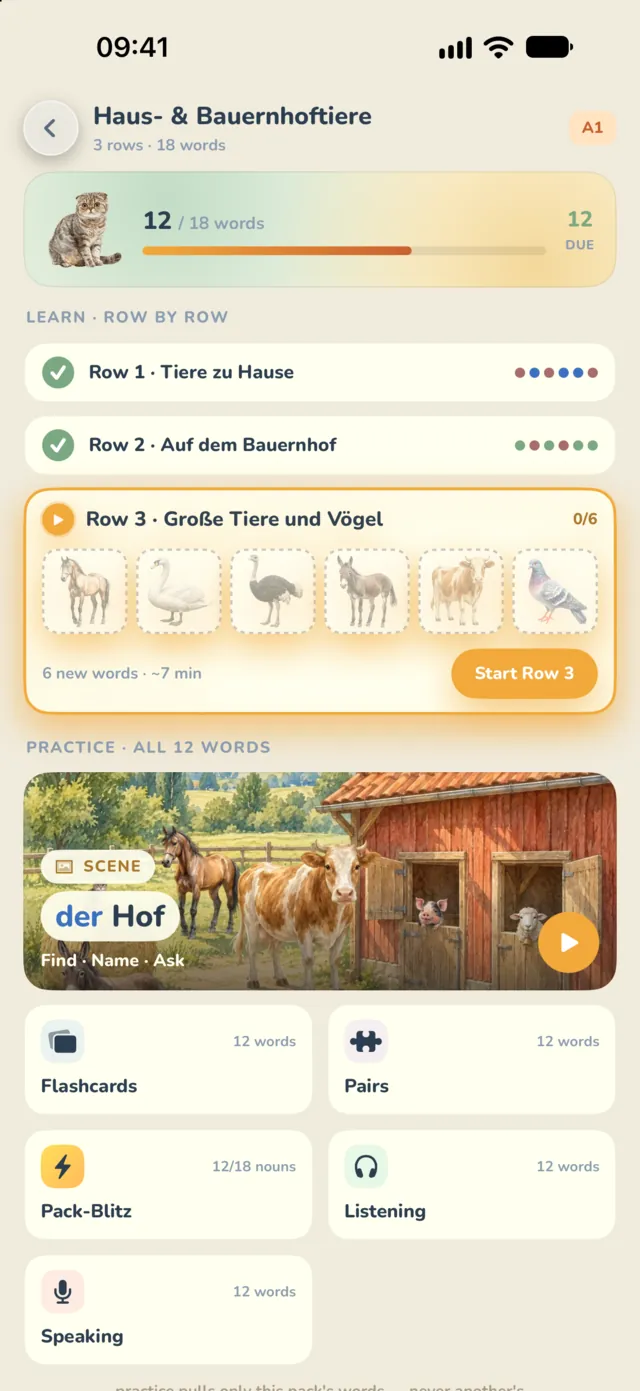Tap the Start Row 3 button
Image resolution: width=640 pixels, height=1391 pixels.
click(524, 673)
